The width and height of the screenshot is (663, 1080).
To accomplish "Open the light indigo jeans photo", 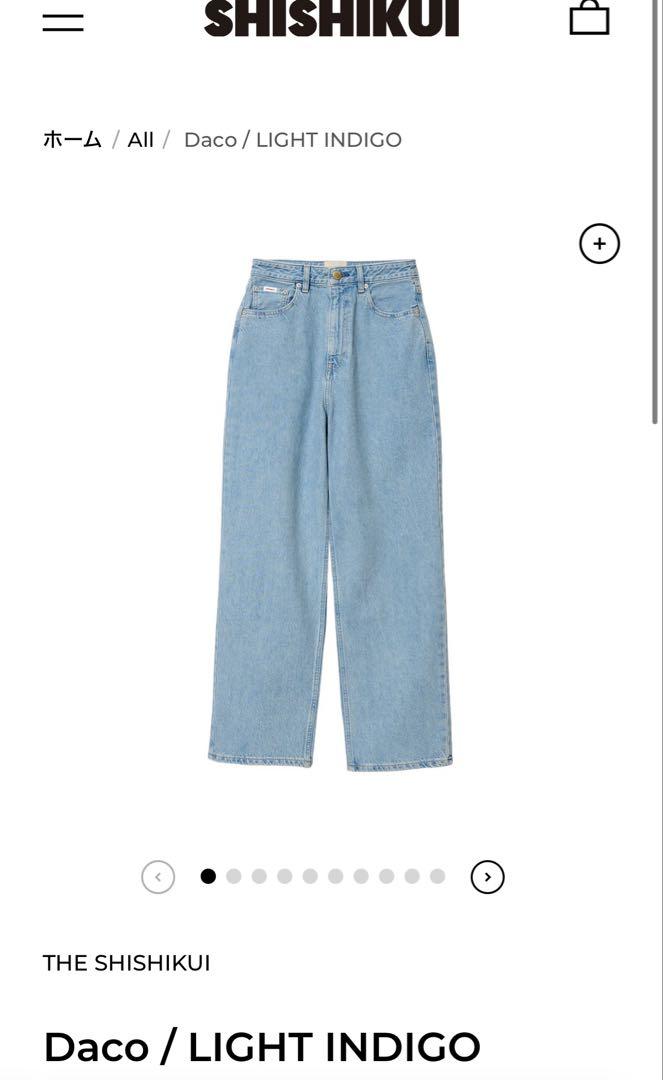I will 330,514.
